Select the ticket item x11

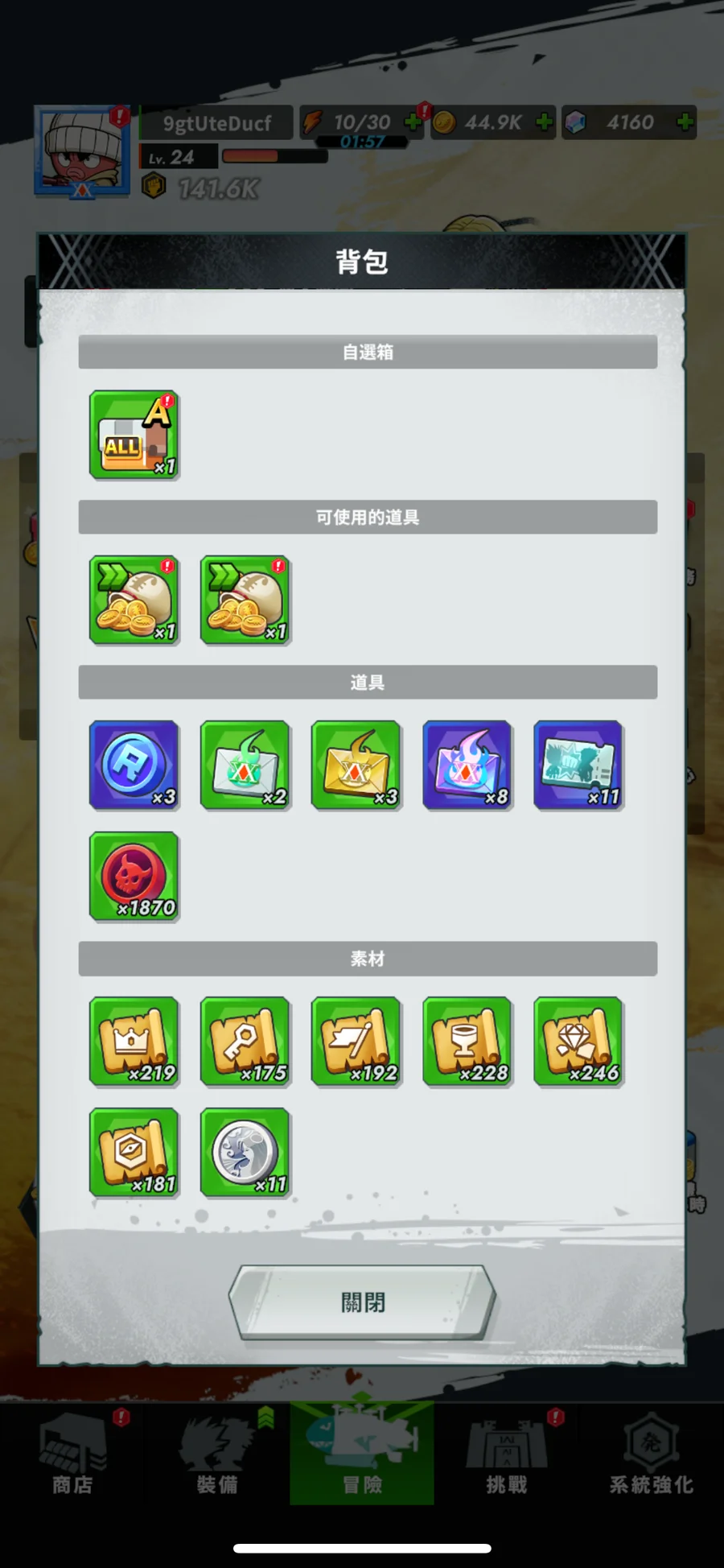click(578, 765)
